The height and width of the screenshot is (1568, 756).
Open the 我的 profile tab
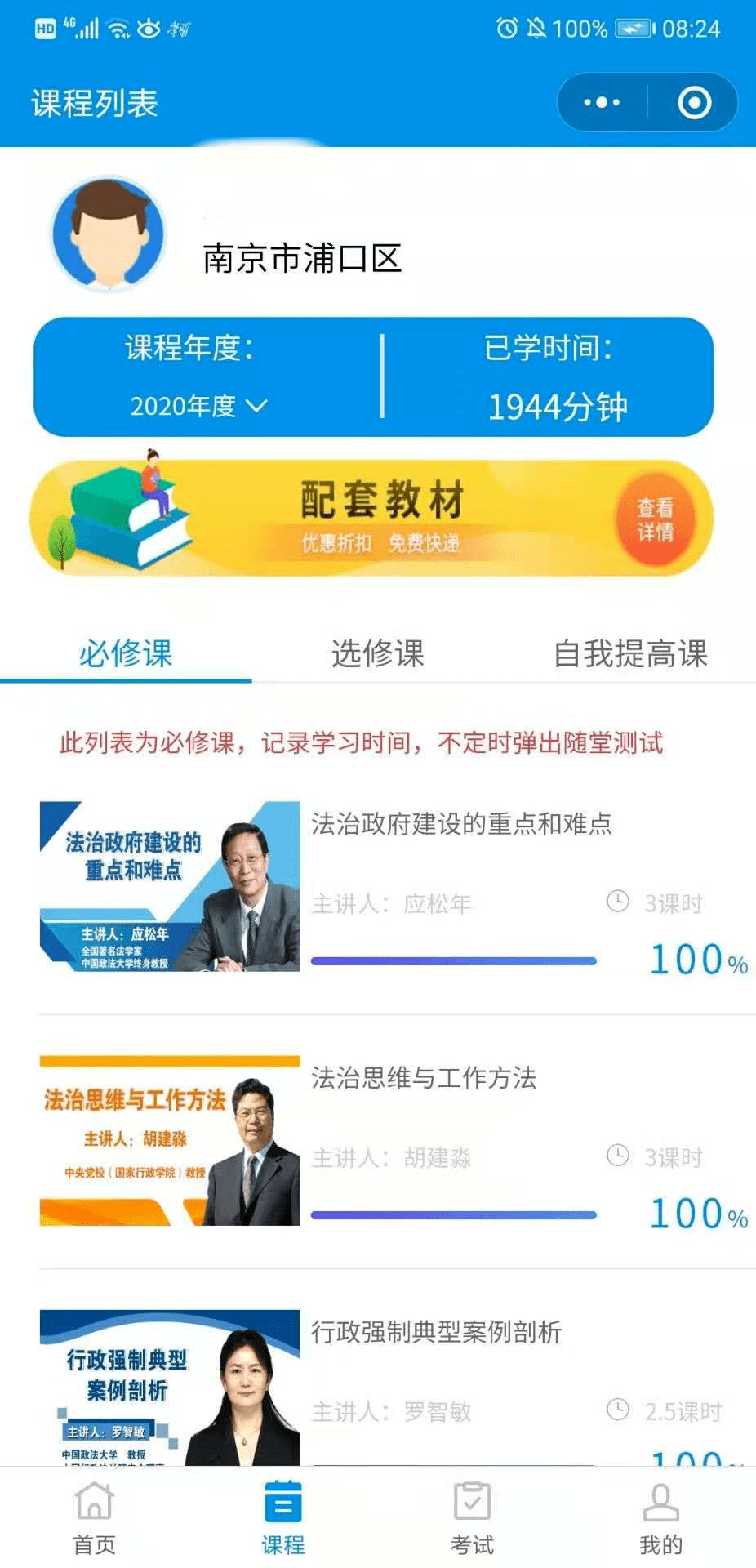tap(660, 1517)
